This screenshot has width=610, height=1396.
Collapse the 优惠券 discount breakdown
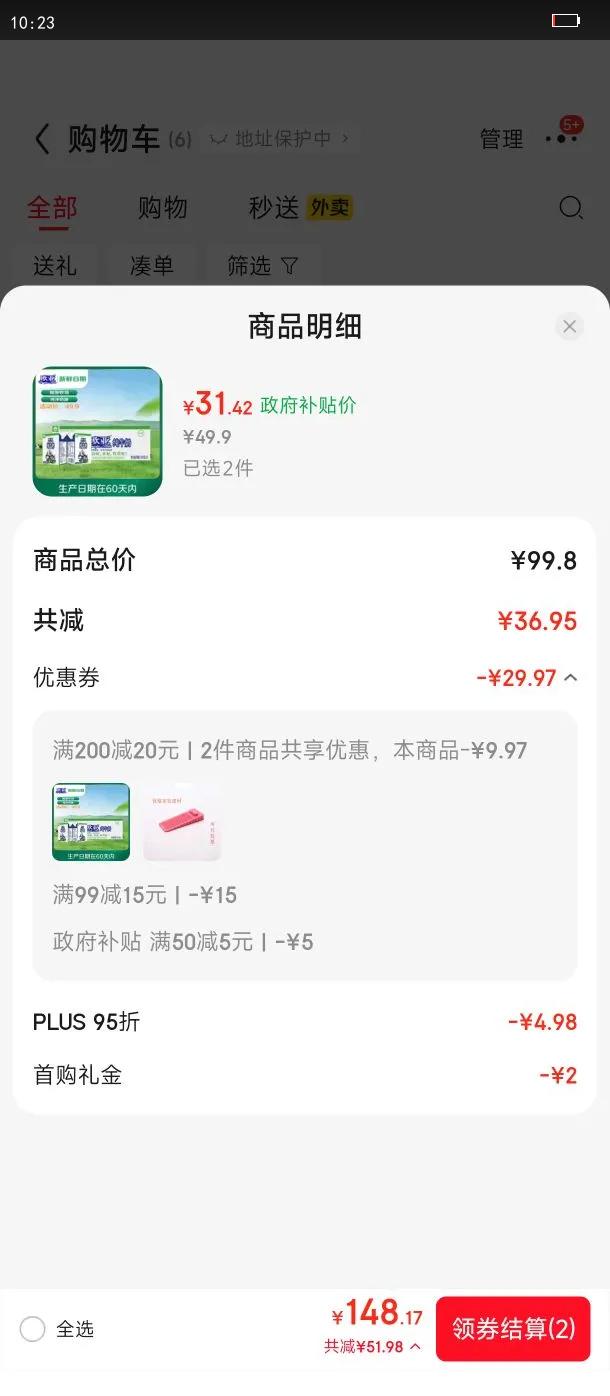point(570,678)
